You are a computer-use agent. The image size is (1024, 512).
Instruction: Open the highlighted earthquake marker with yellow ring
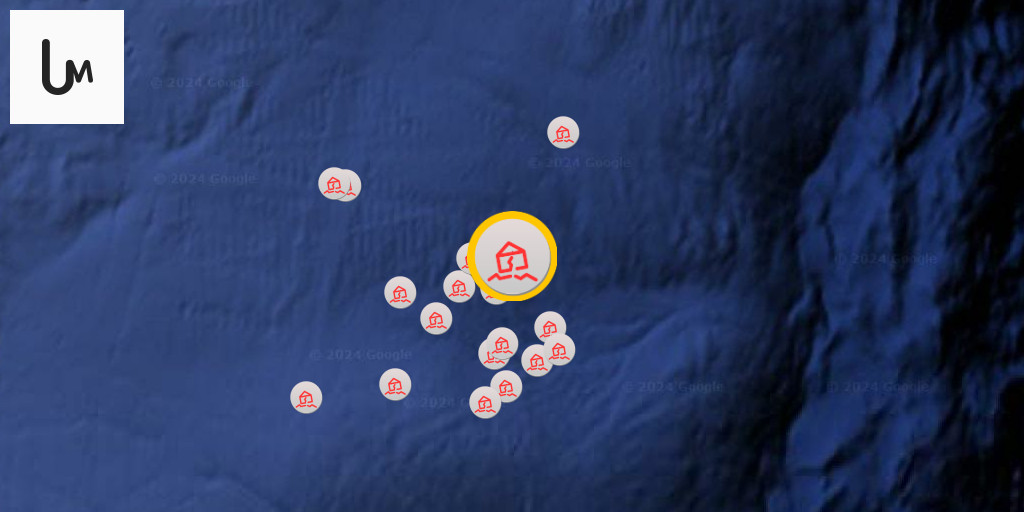(512, 256)
